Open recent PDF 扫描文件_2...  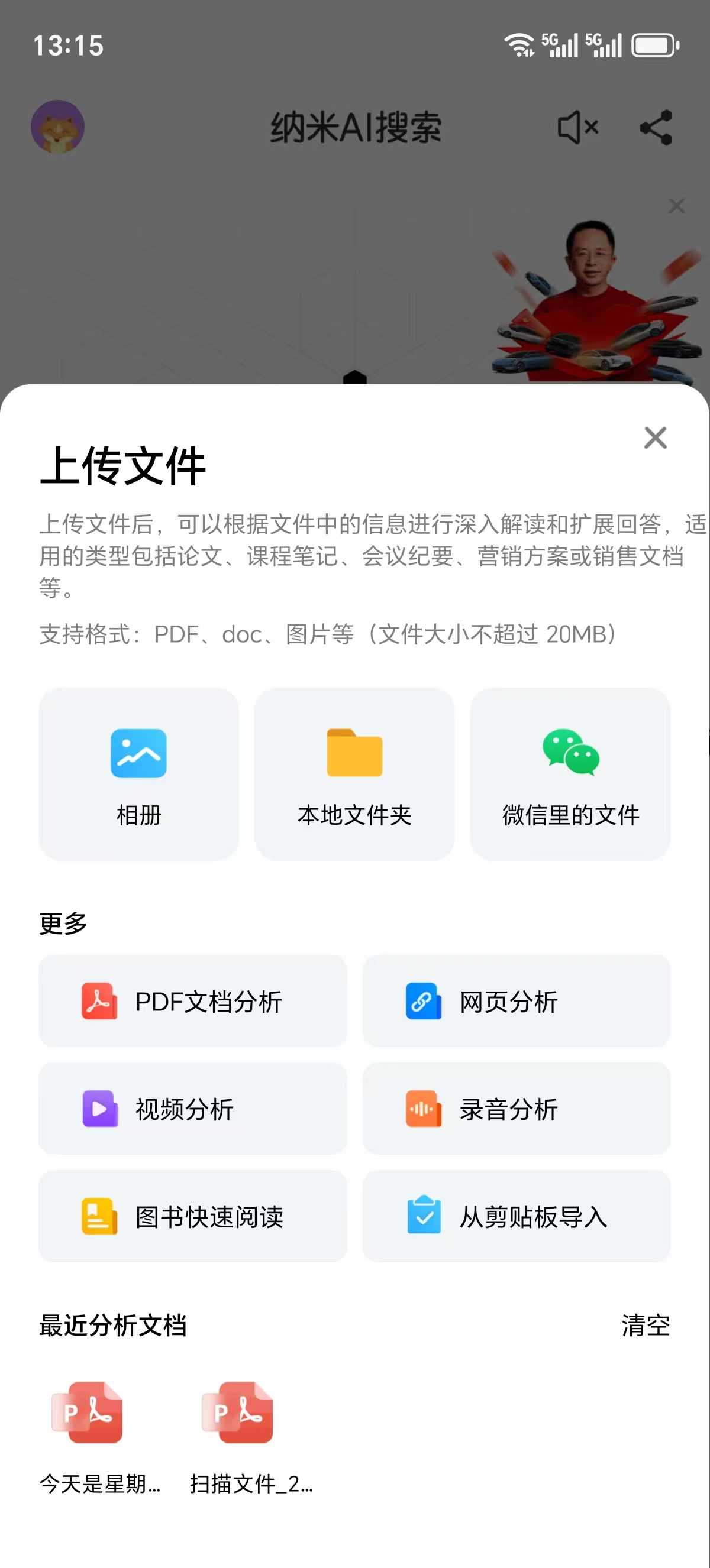click(x=236, y=1415)
